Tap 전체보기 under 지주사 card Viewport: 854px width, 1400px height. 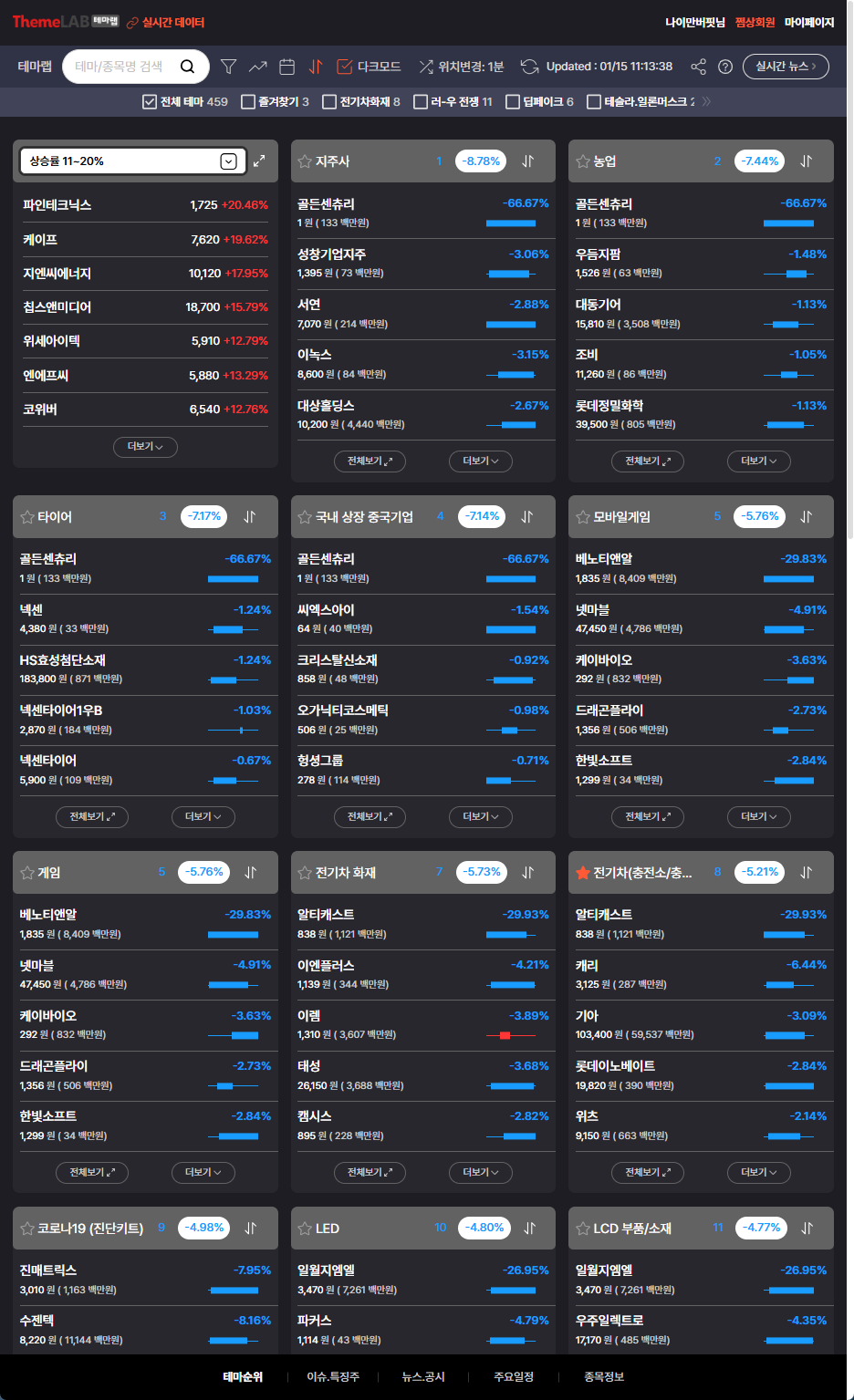click(370, 461)
